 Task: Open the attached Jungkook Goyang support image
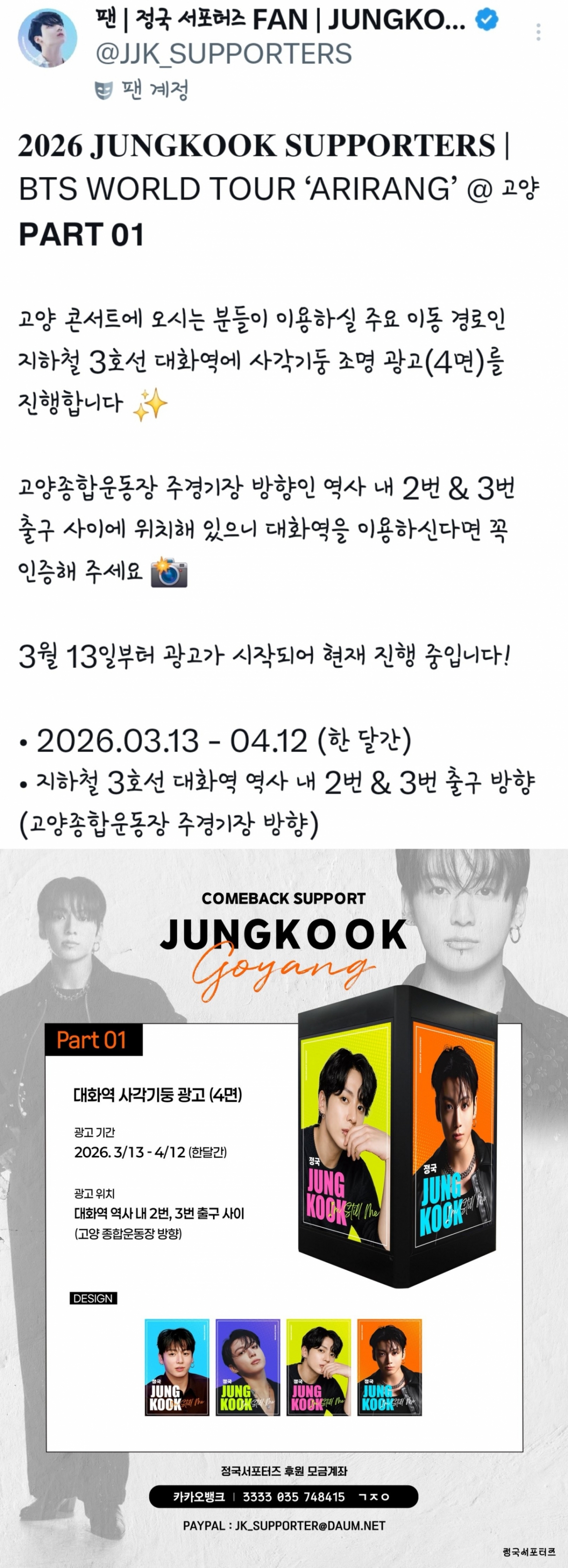pyautogui.click(x=284, y=1205)
